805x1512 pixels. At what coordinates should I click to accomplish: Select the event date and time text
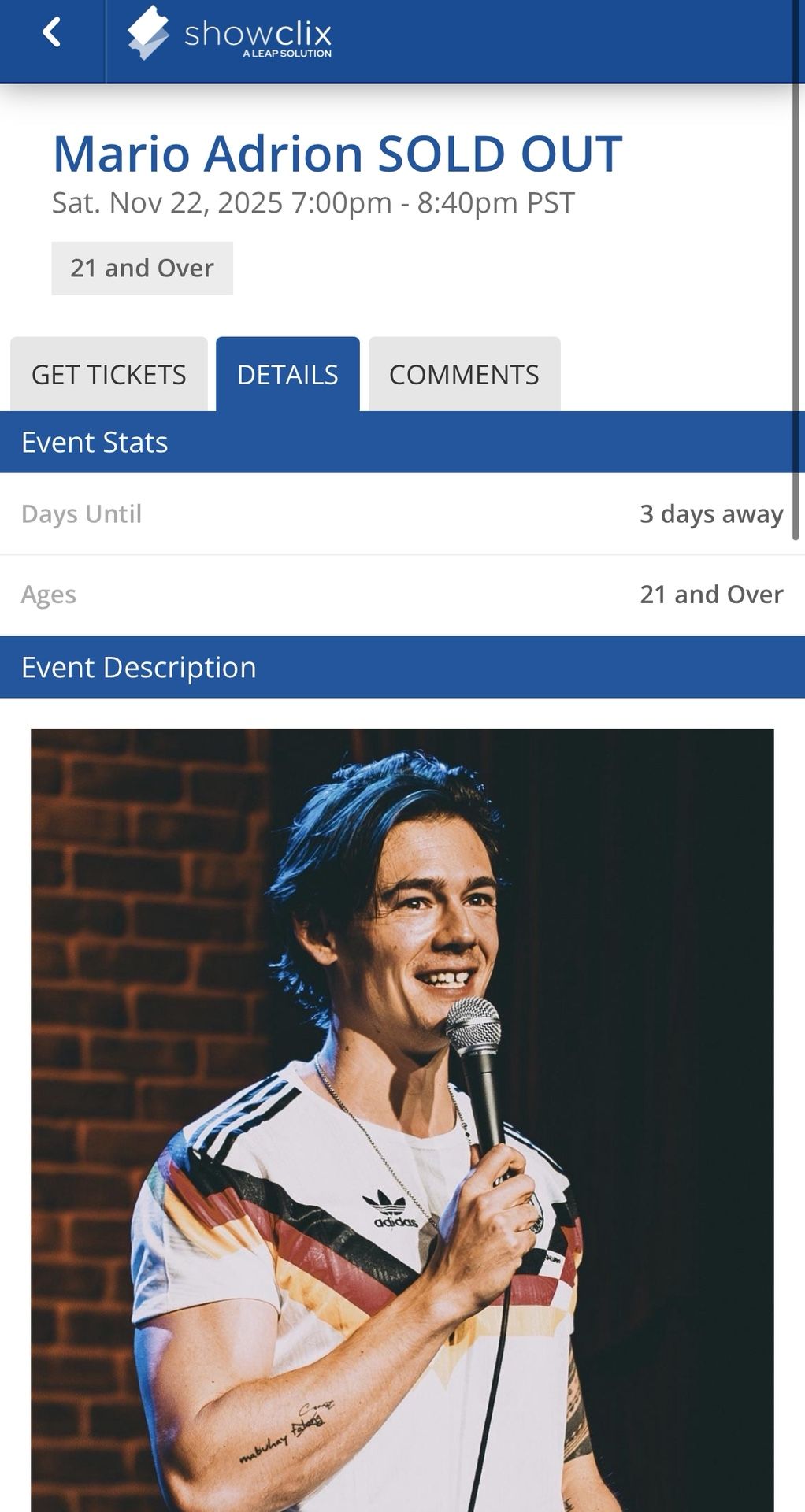tap(313, 202)
